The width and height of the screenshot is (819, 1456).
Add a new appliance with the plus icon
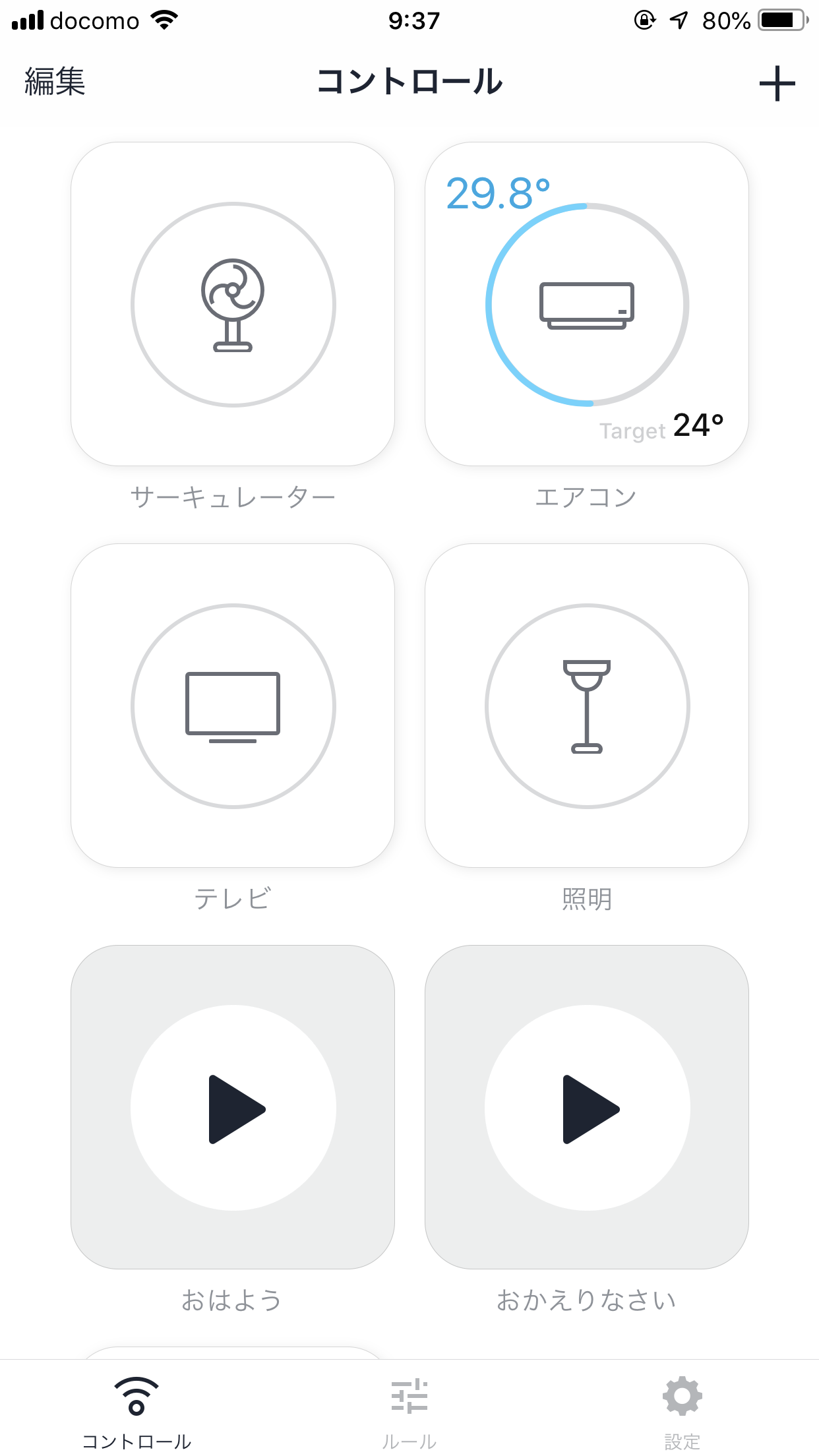pyautogui.click(x=777, y=83)
